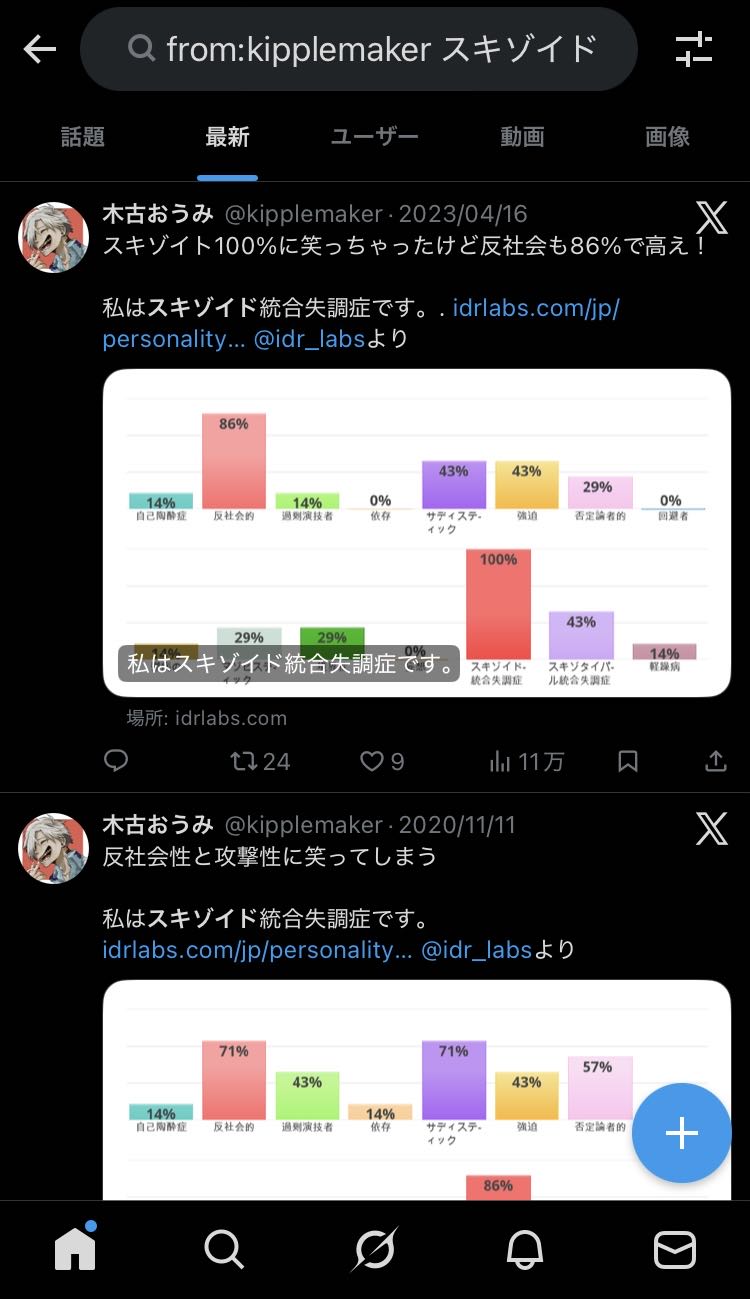Switch to the ユーザー tab

click(374, 137)
